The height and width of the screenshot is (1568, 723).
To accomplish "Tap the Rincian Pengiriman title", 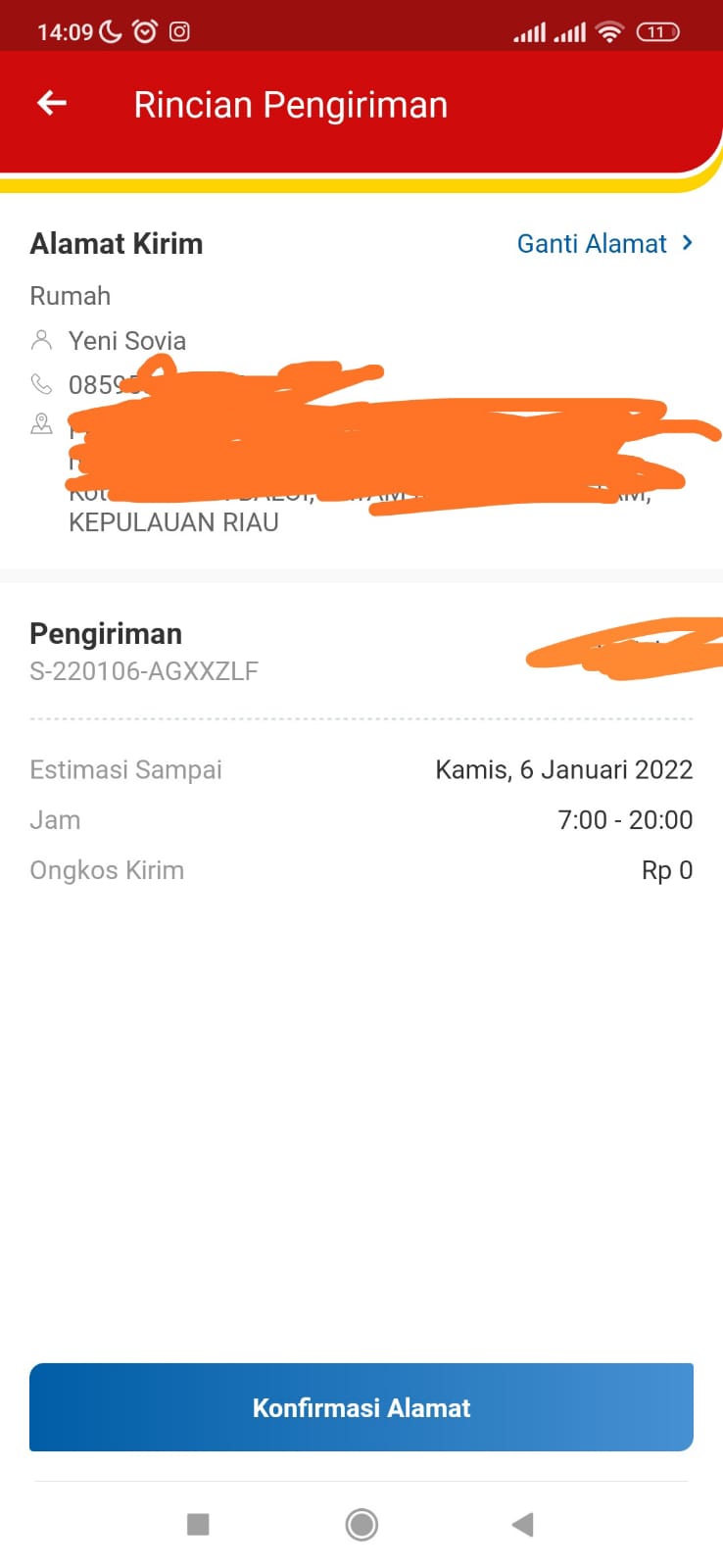I will tap(289, 102).
